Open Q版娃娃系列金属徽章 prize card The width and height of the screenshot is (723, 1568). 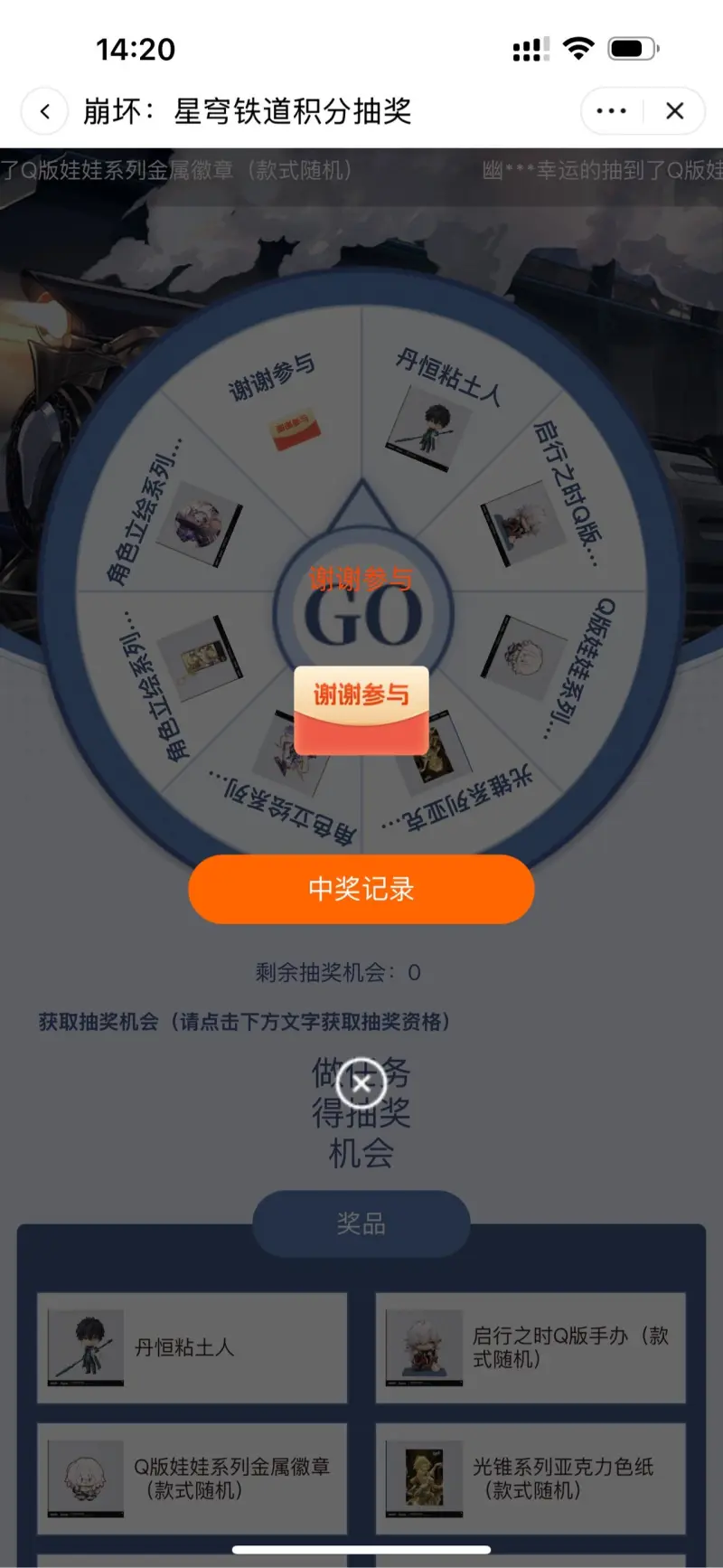pos(192,1478)
